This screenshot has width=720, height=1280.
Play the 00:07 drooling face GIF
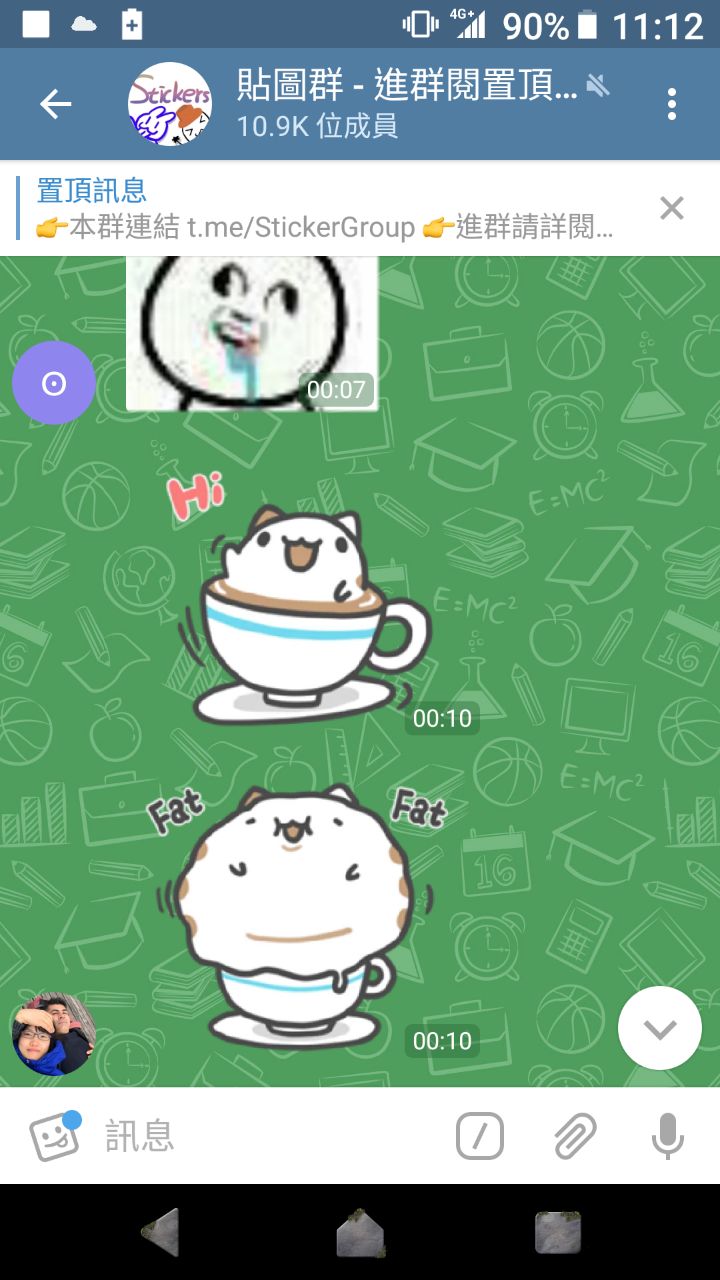click(252, 333)
